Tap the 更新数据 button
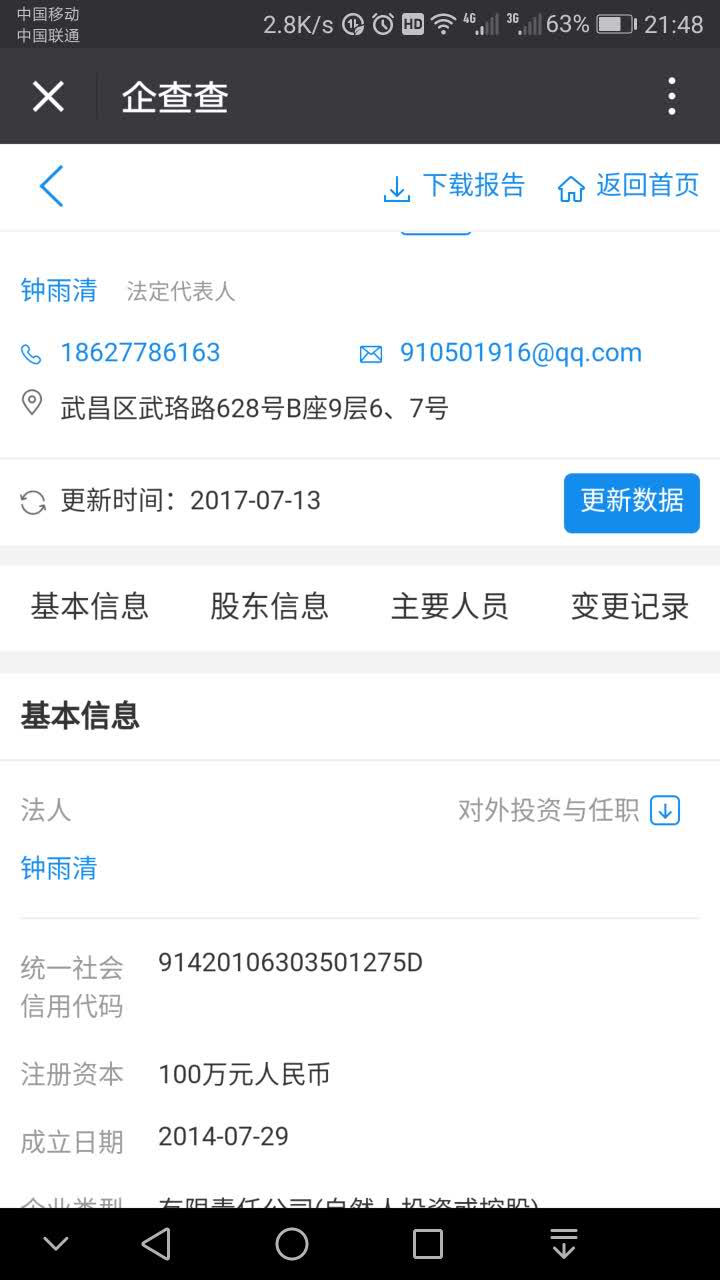The width and height of the screenshot is (720, 1280). [631, 502]
